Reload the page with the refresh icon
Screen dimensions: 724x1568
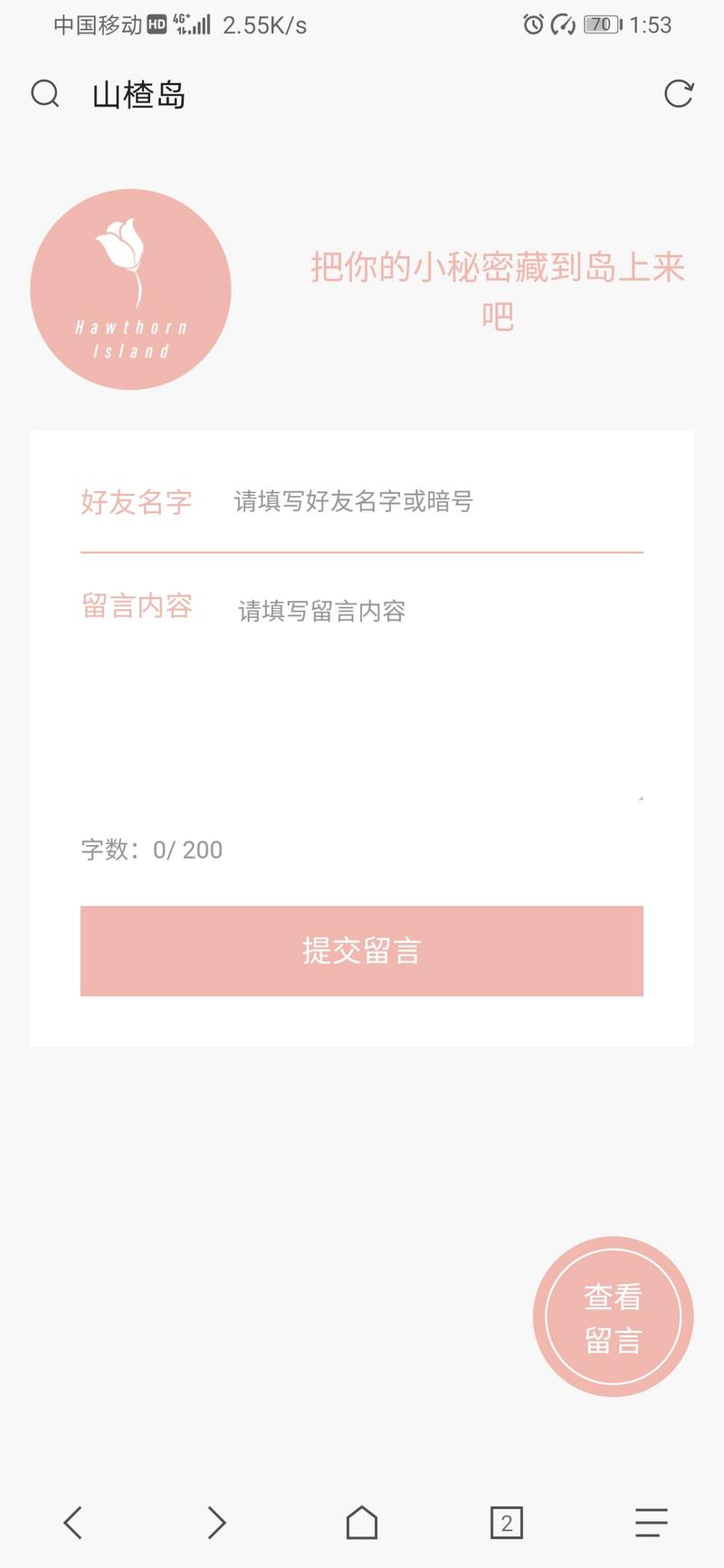tap(678, 94)
